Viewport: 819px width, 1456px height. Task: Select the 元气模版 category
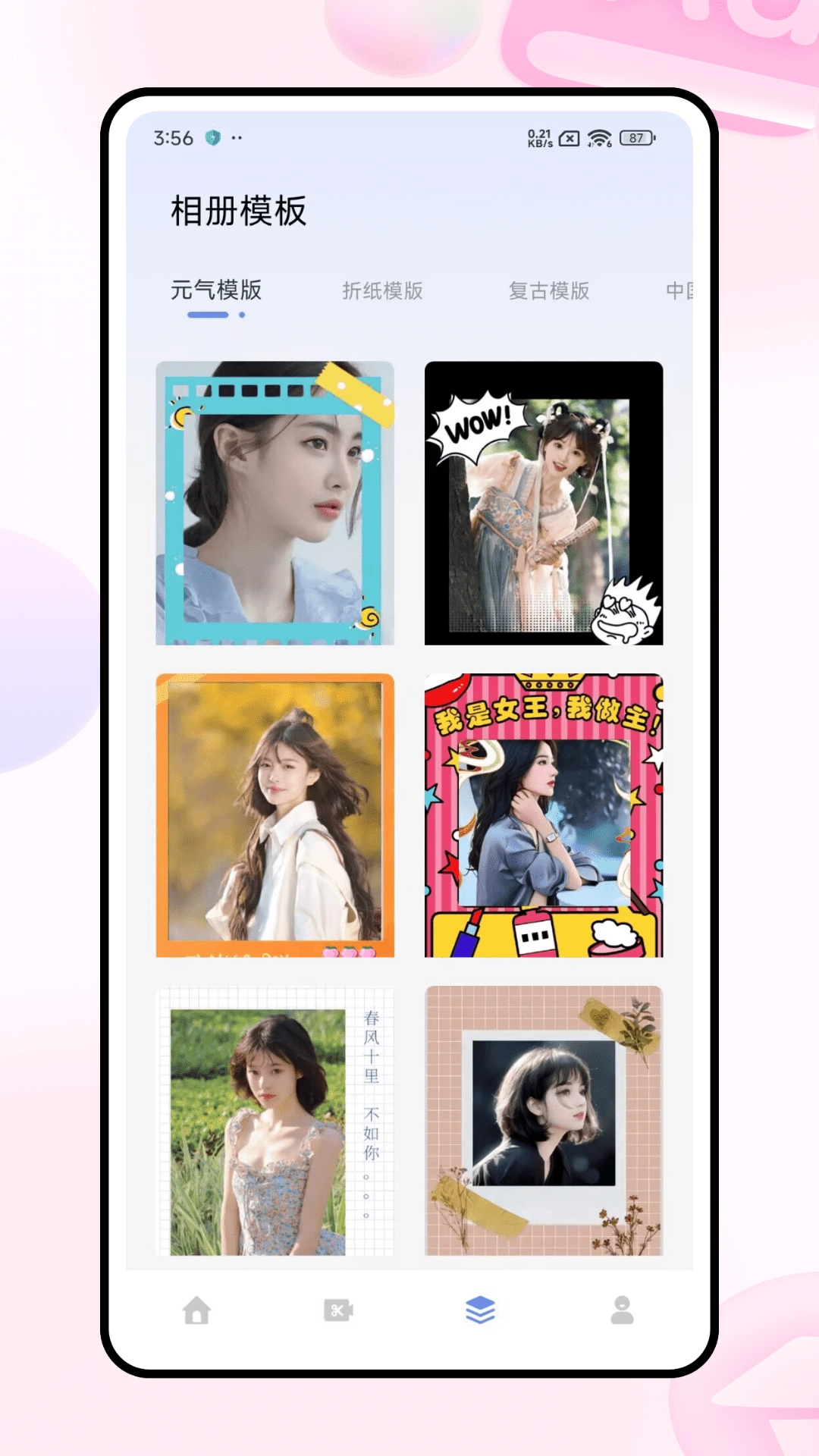[215, 291]
